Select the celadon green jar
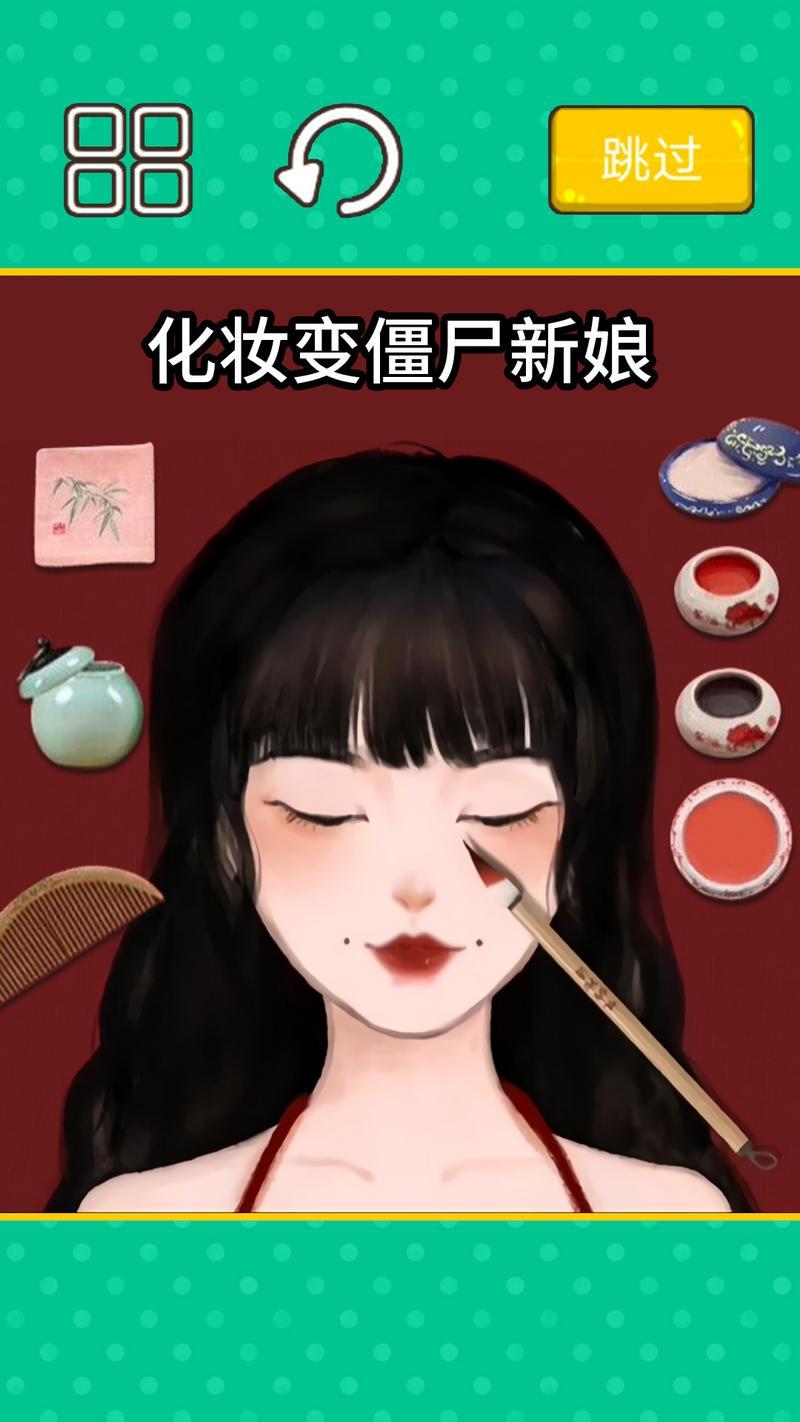800x1422 pixels. point(82,706)
